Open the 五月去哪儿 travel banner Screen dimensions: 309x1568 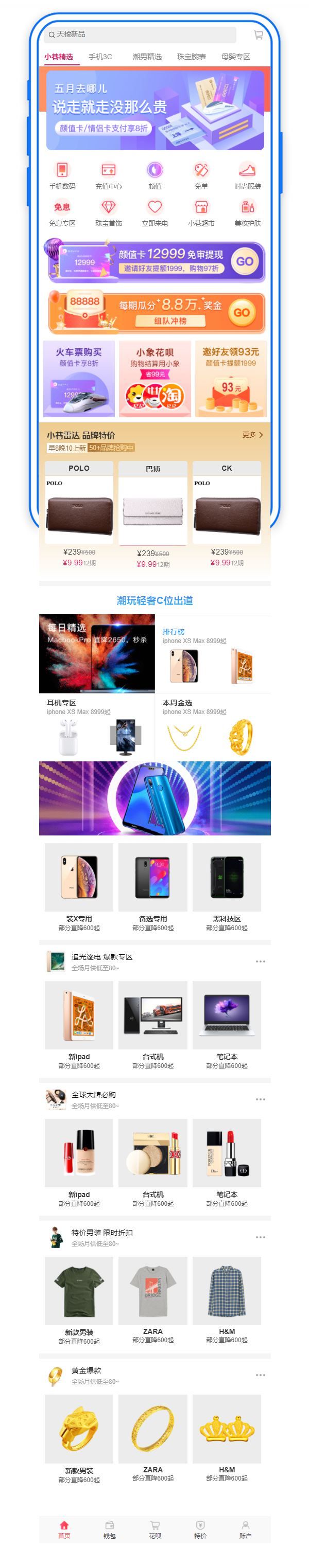155,110
